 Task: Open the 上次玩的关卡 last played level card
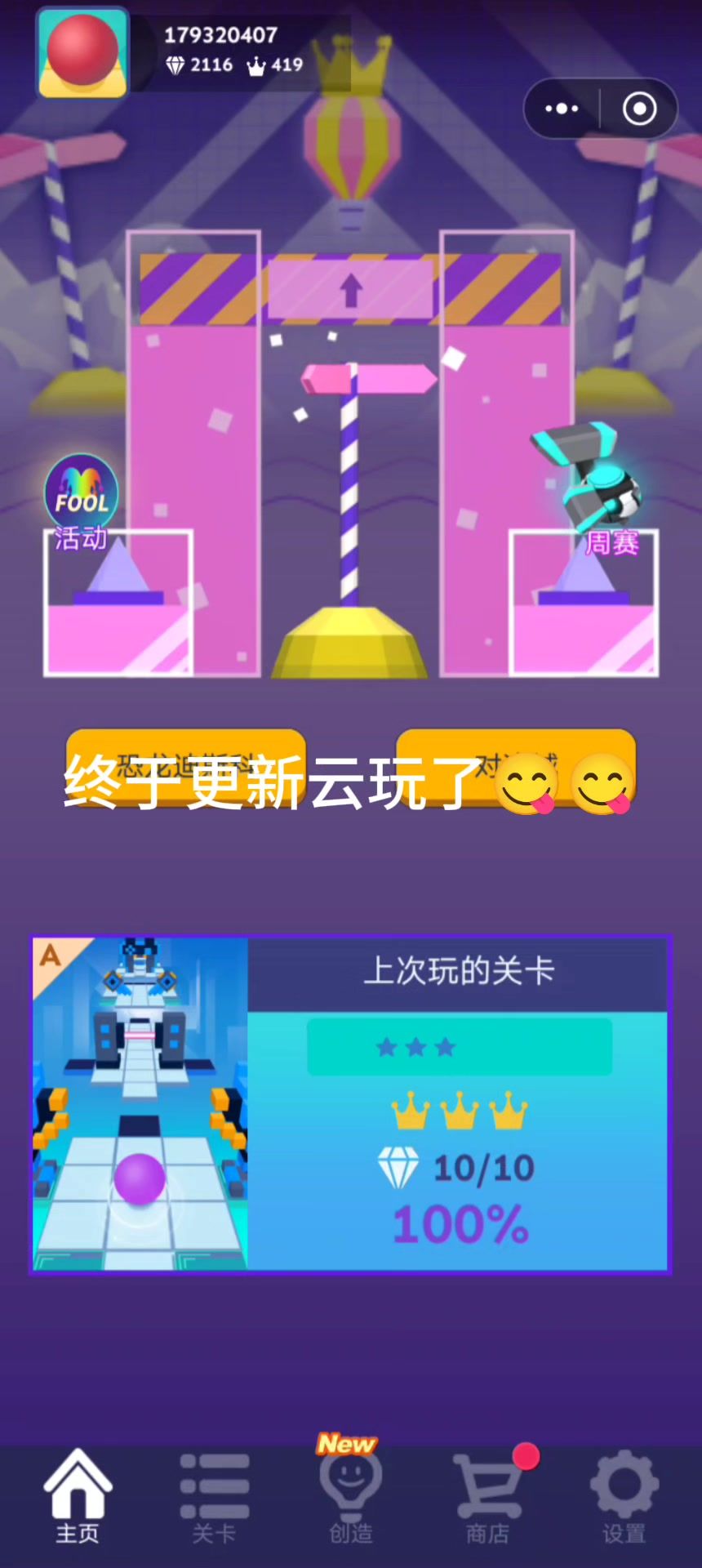(351, 1104)
